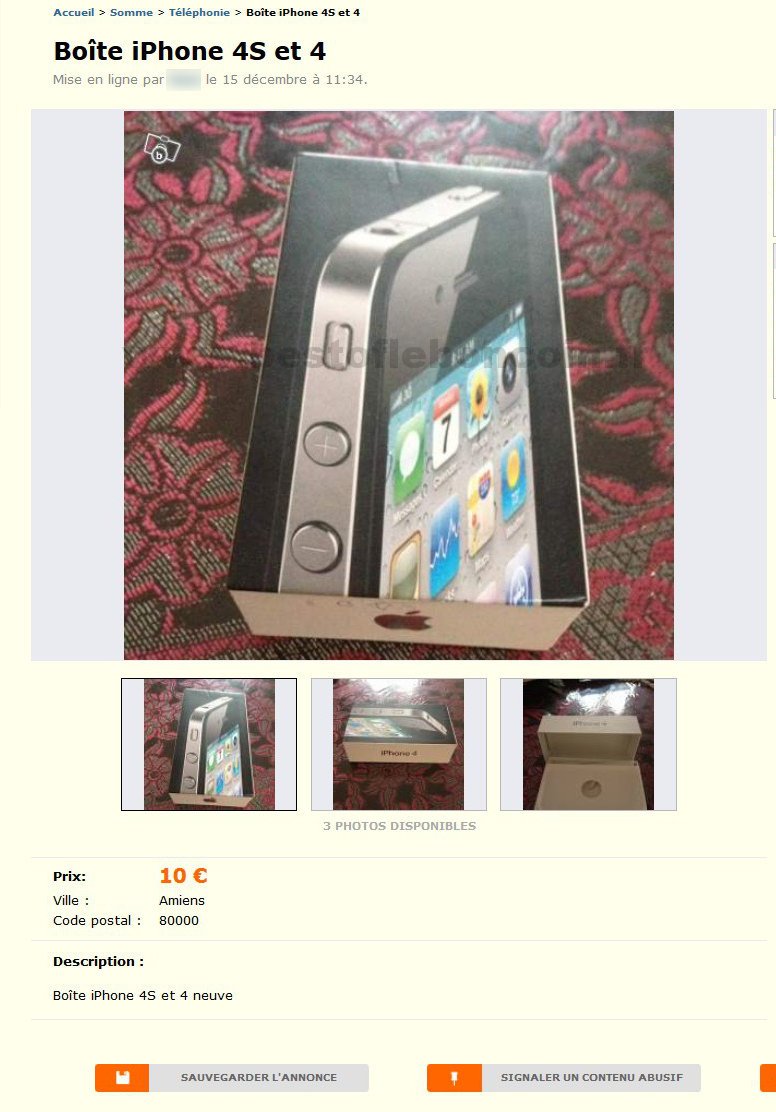Viewport: 776px width, 1112px height.
Task: Open the main iPhone box photo
Action: click(398, 385)
